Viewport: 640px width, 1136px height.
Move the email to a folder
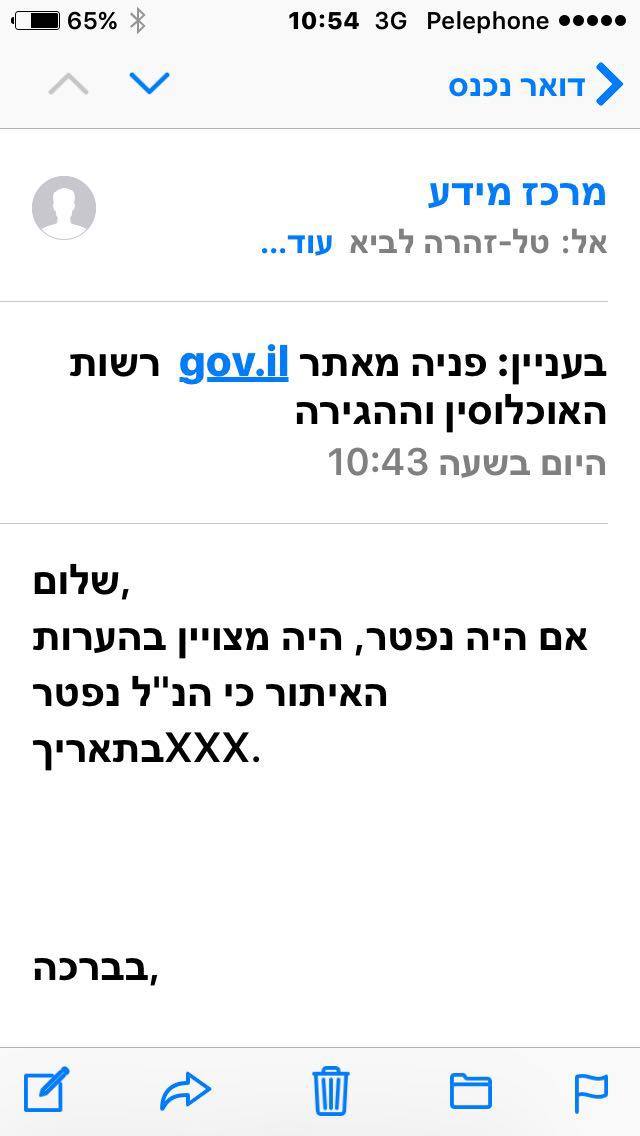(471, 1091)
